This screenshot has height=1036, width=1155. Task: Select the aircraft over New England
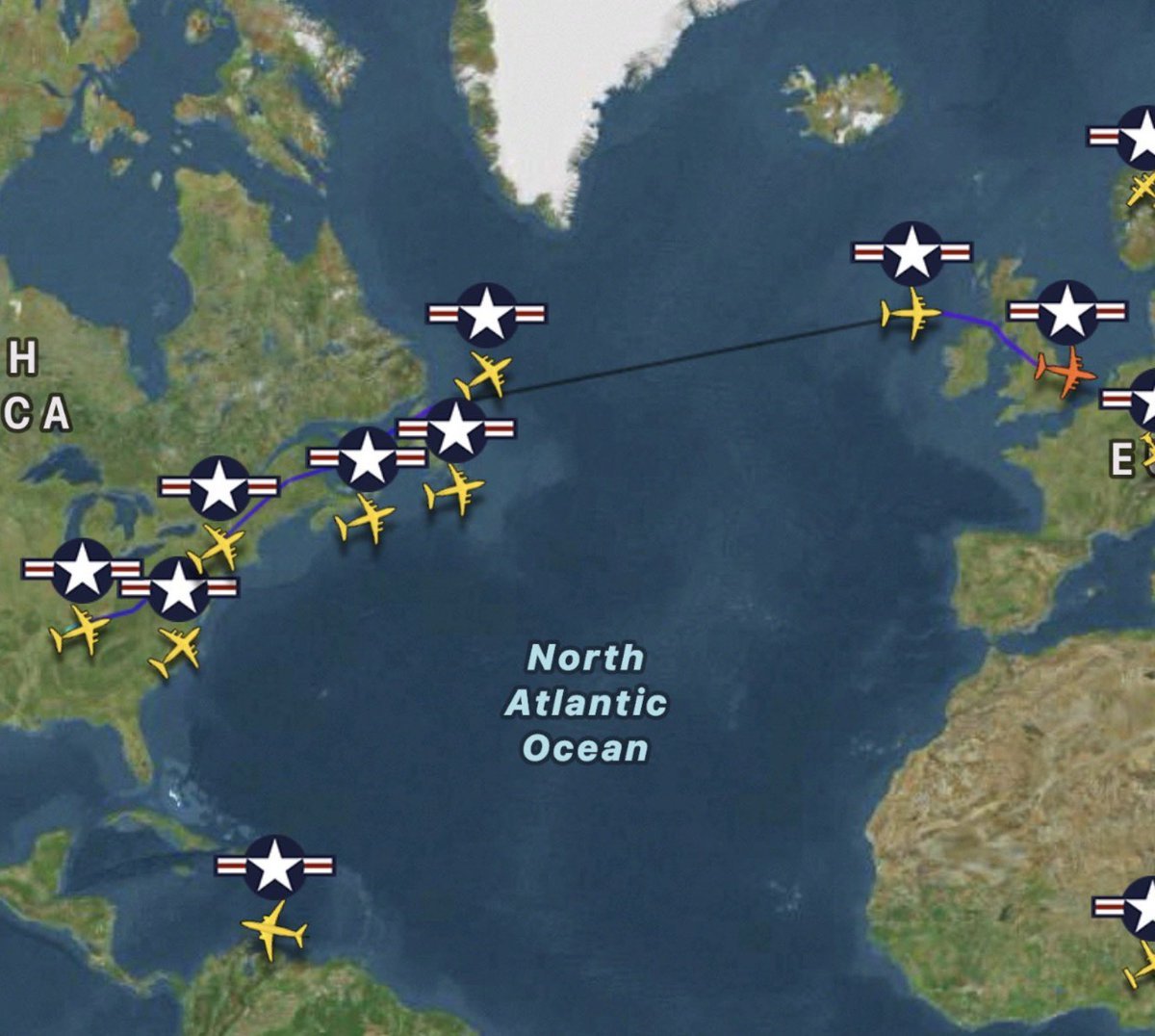pos(218,548)
